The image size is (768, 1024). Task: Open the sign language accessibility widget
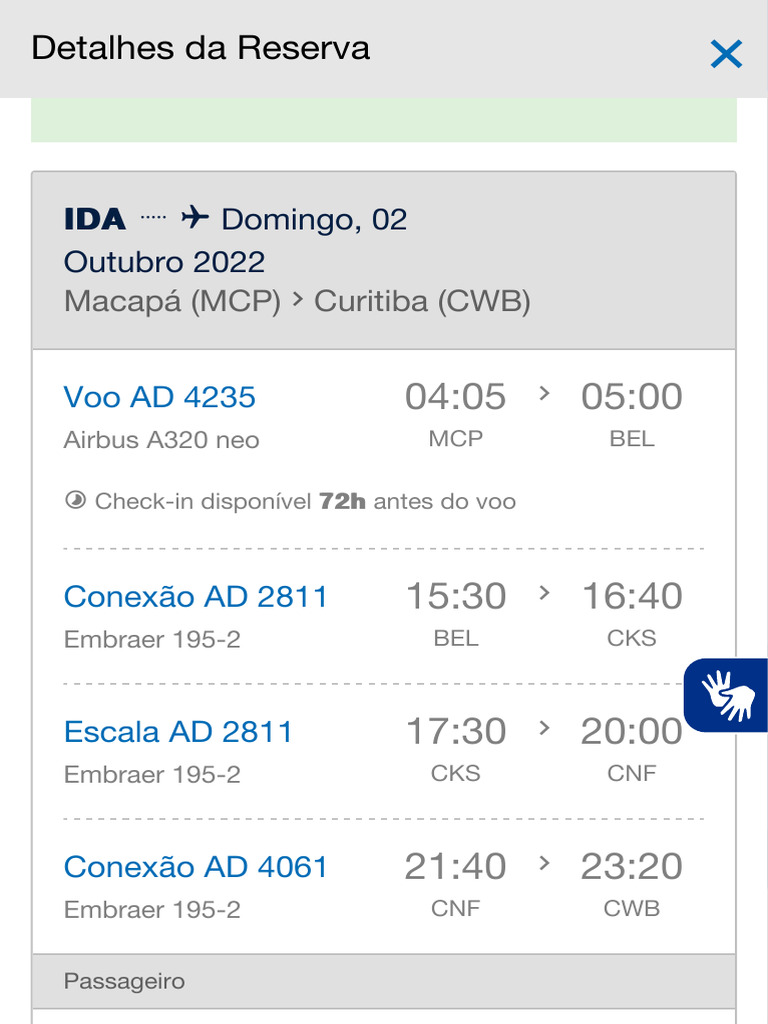[x=727, y=695]
